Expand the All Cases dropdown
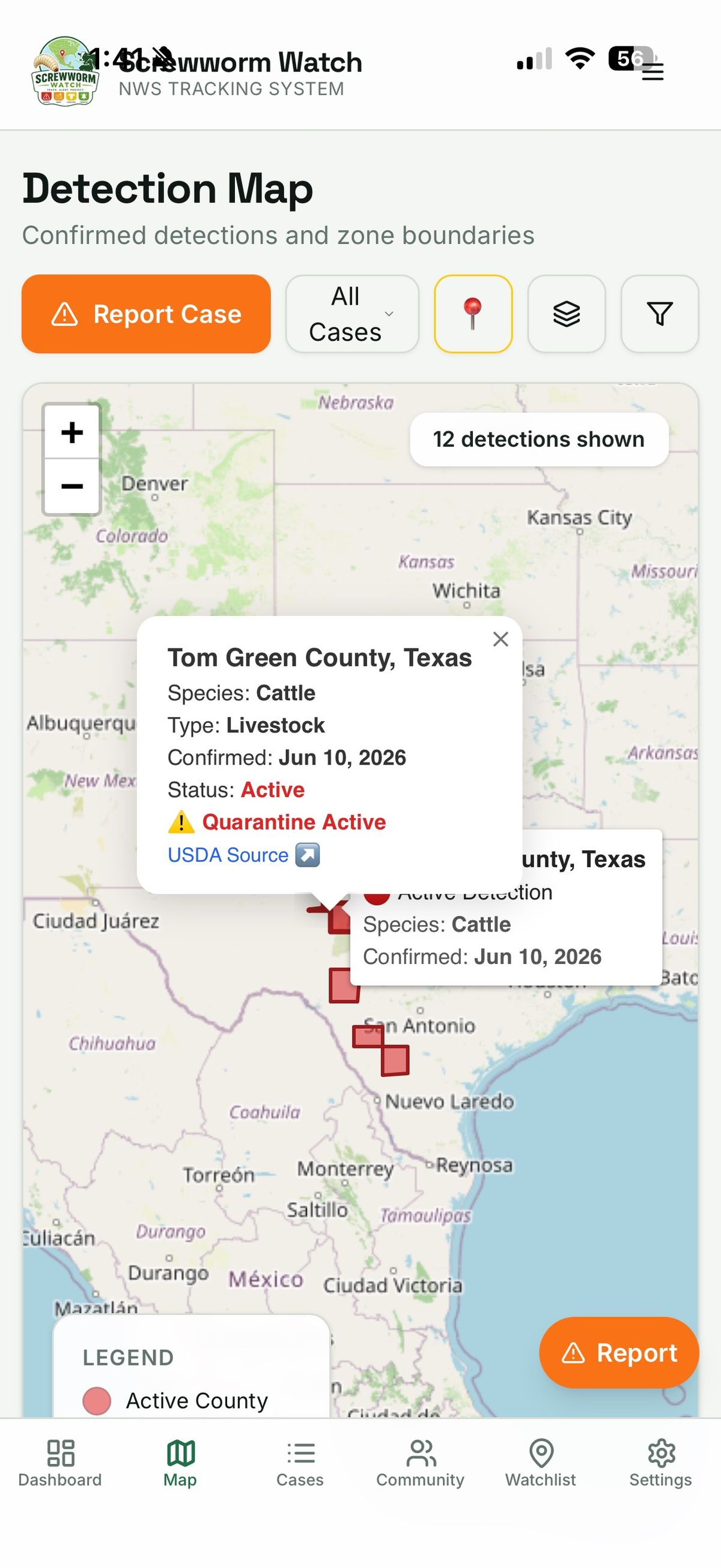Screen dimensions: 721x1568 pyautogui.click(x=352, y=314)
